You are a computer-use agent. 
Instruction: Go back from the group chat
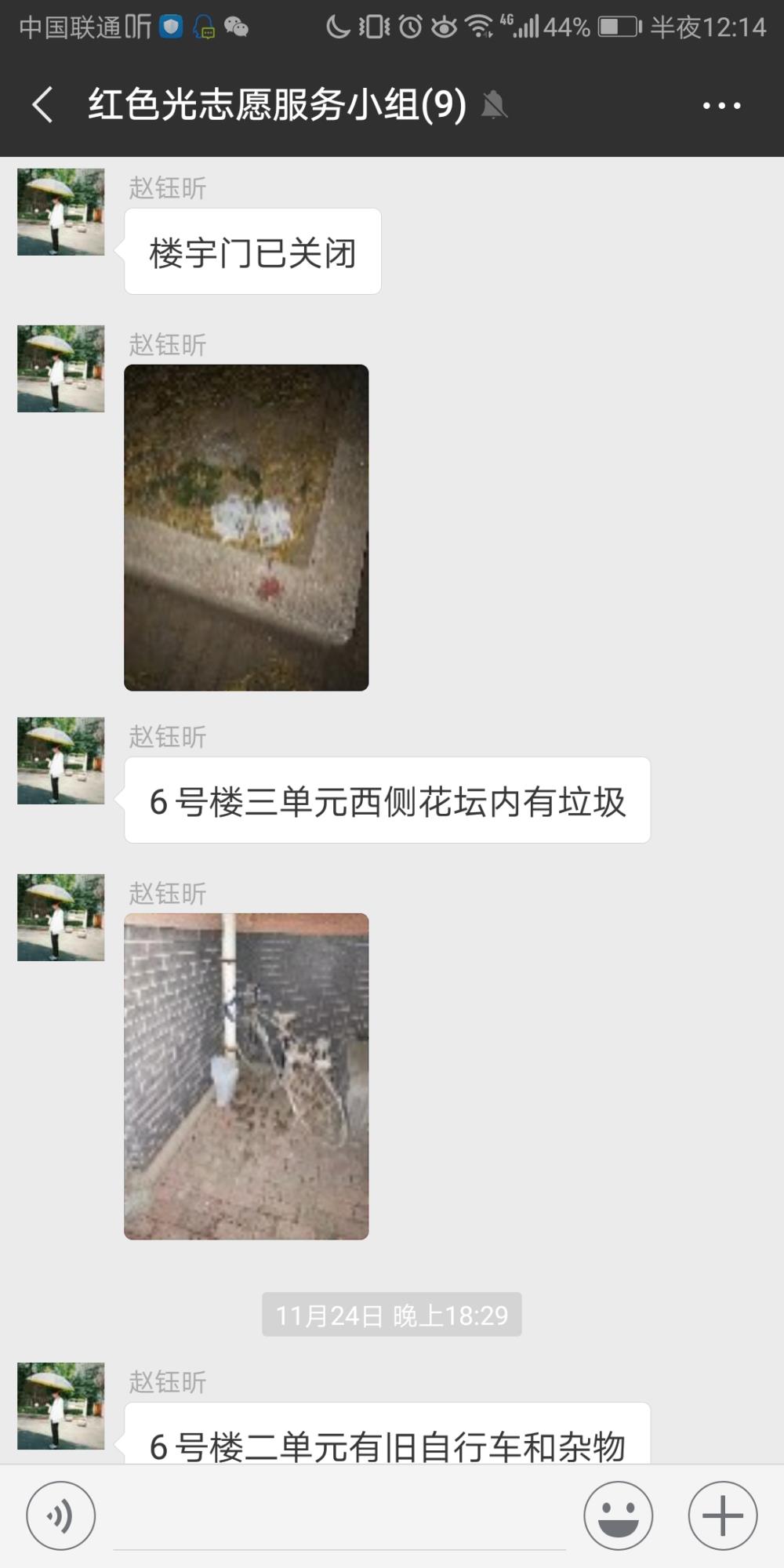click(42, 104)
